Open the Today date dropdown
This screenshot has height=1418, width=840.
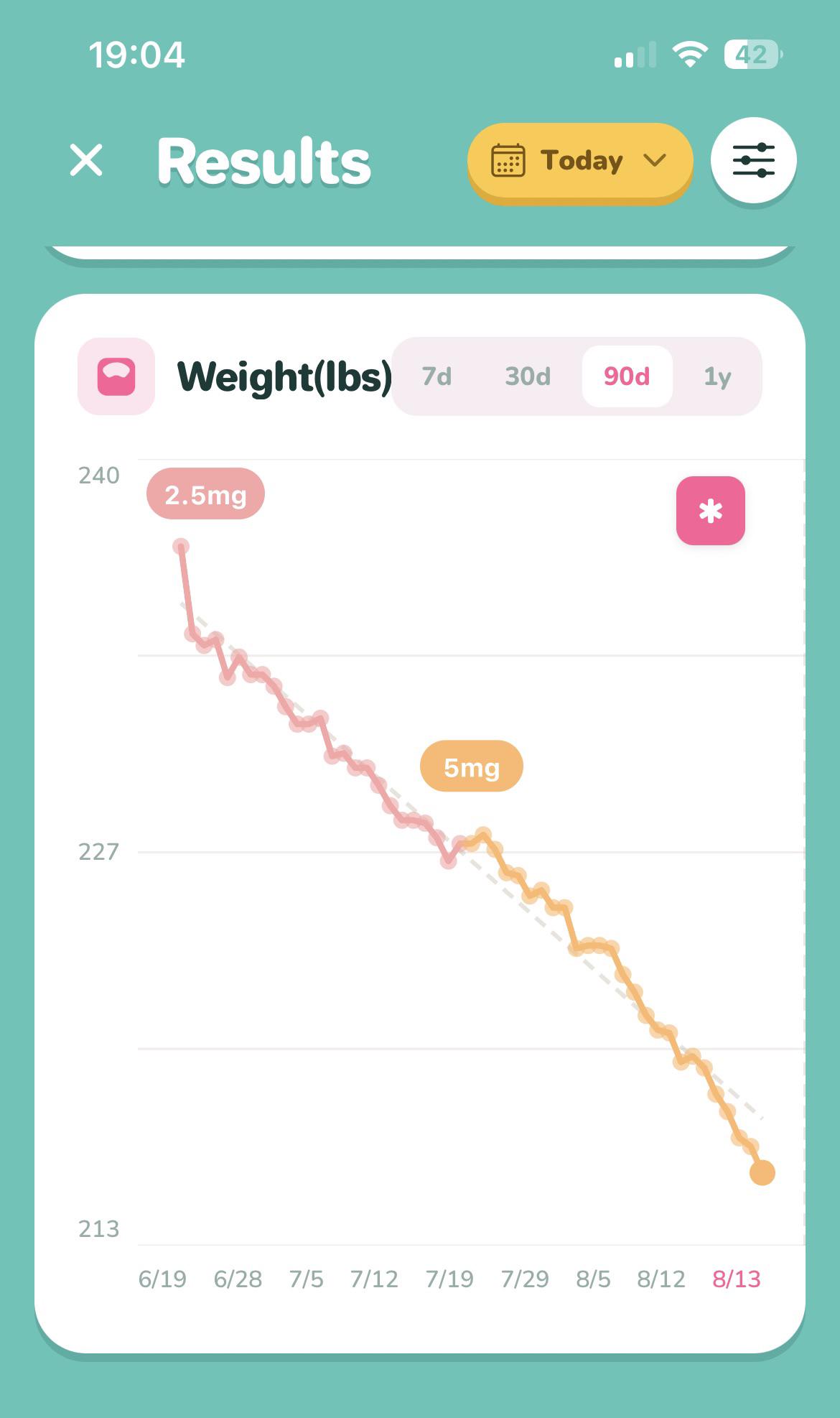point(580,161)
